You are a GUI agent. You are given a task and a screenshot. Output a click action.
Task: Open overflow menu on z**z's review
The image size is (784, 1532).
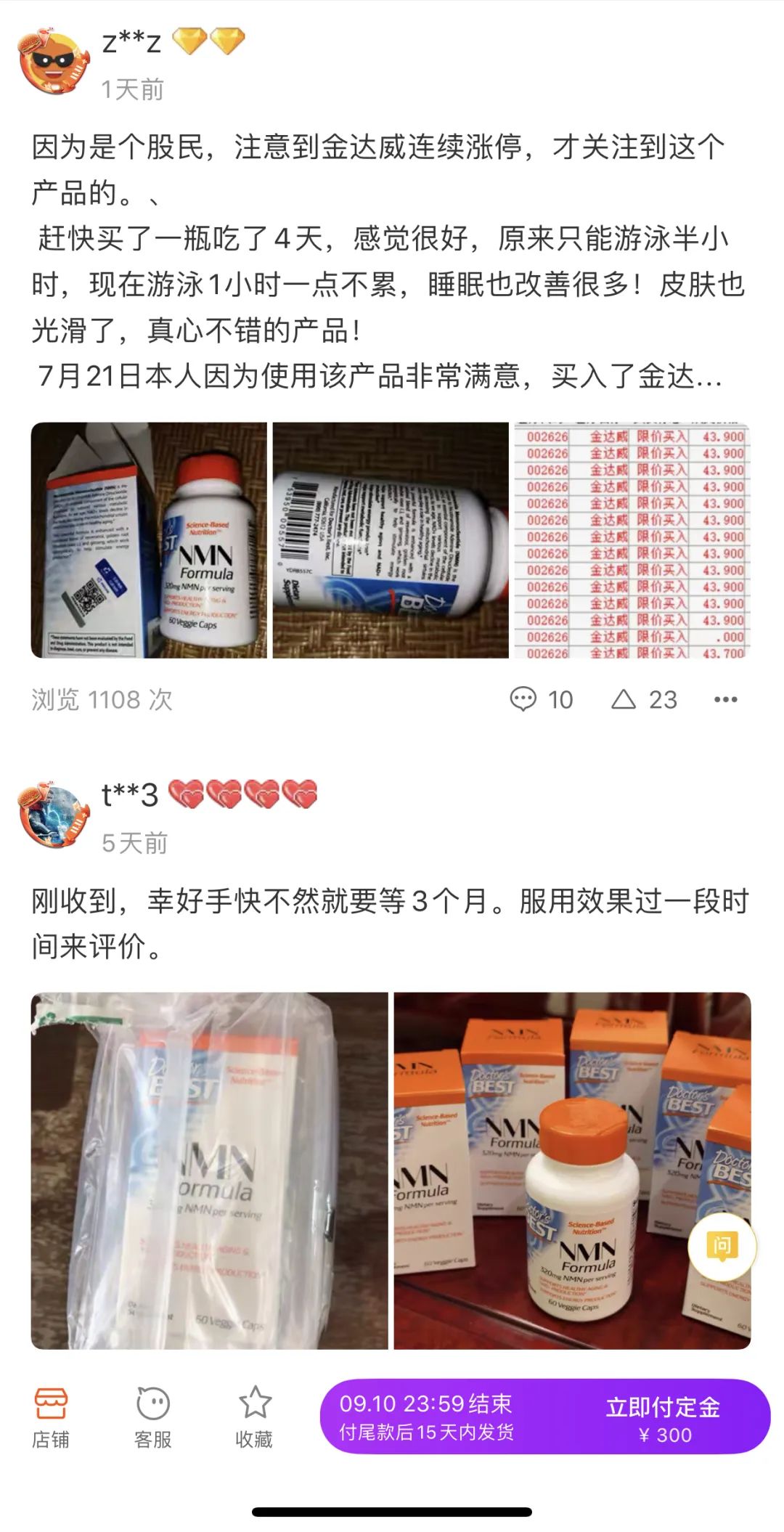tap(725, 699)
